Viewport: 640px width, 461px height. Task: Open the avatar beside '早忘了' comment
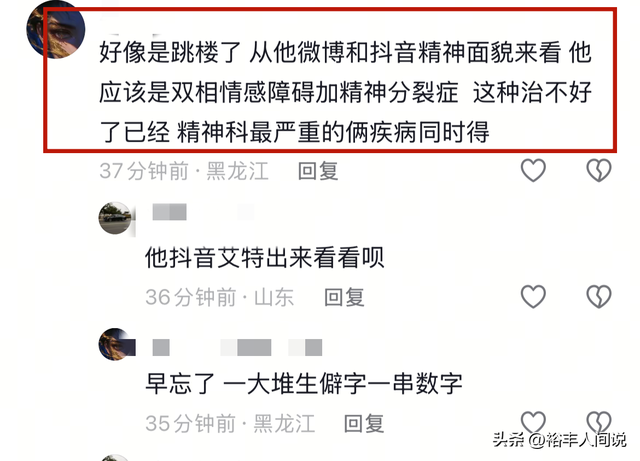point(116,346)
